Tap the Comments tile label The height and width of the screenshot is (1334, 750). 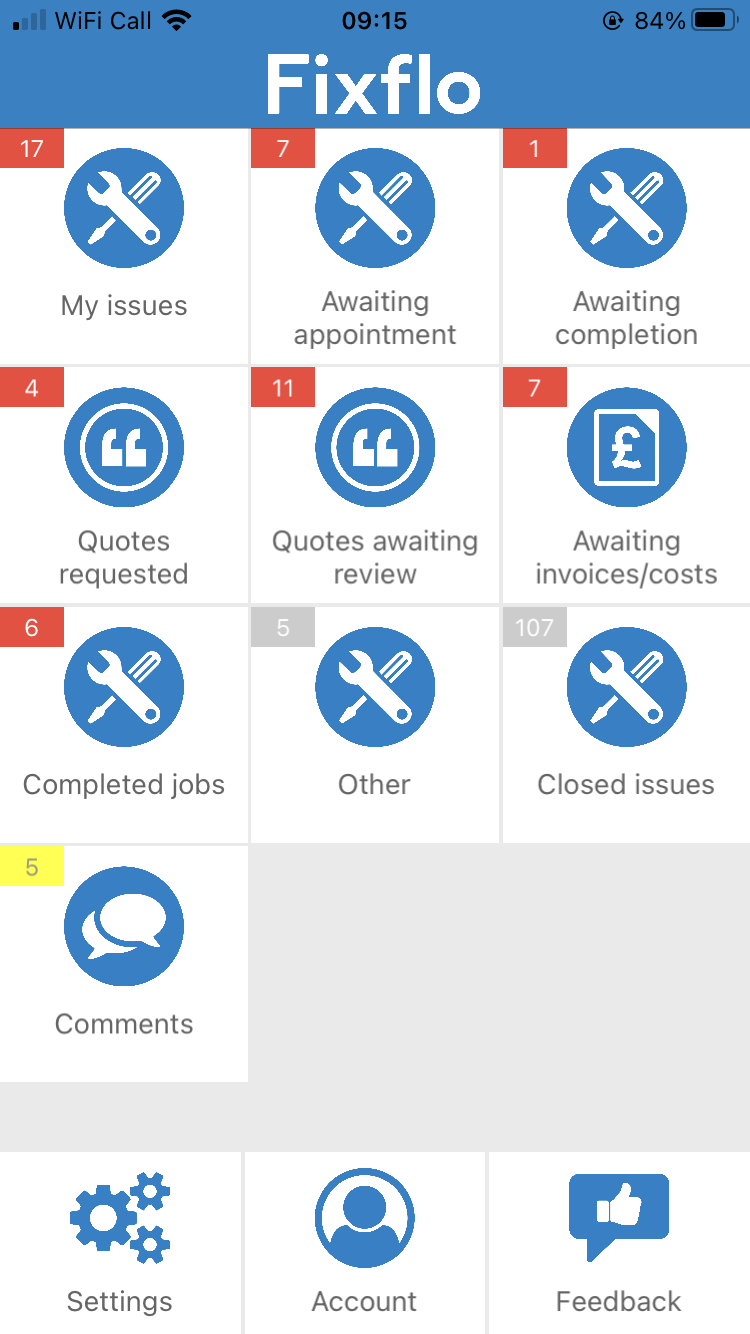coord(124,1023)
